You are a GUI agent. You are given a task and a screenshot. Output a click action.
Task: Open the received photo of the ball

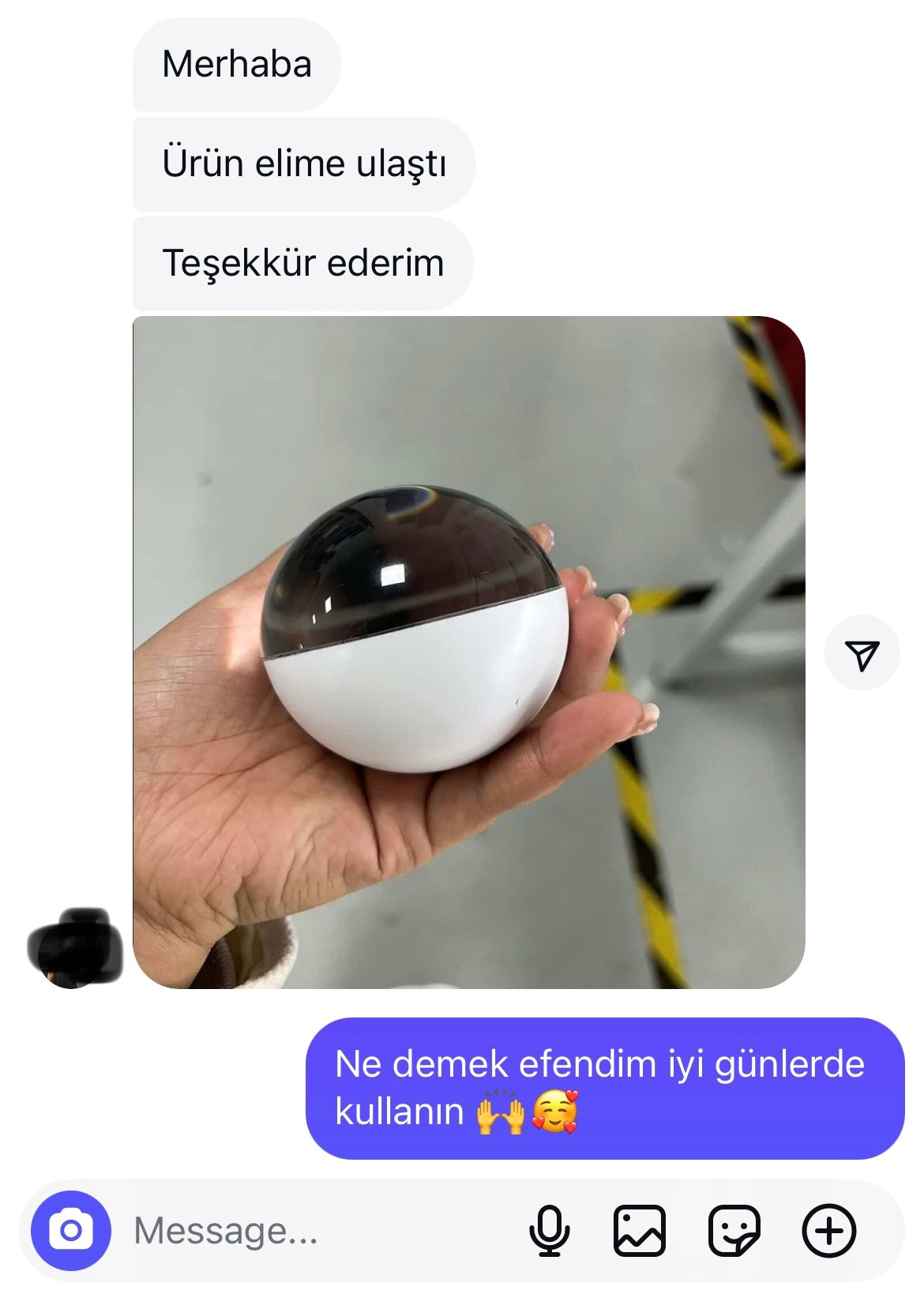(x=468, y=652)
